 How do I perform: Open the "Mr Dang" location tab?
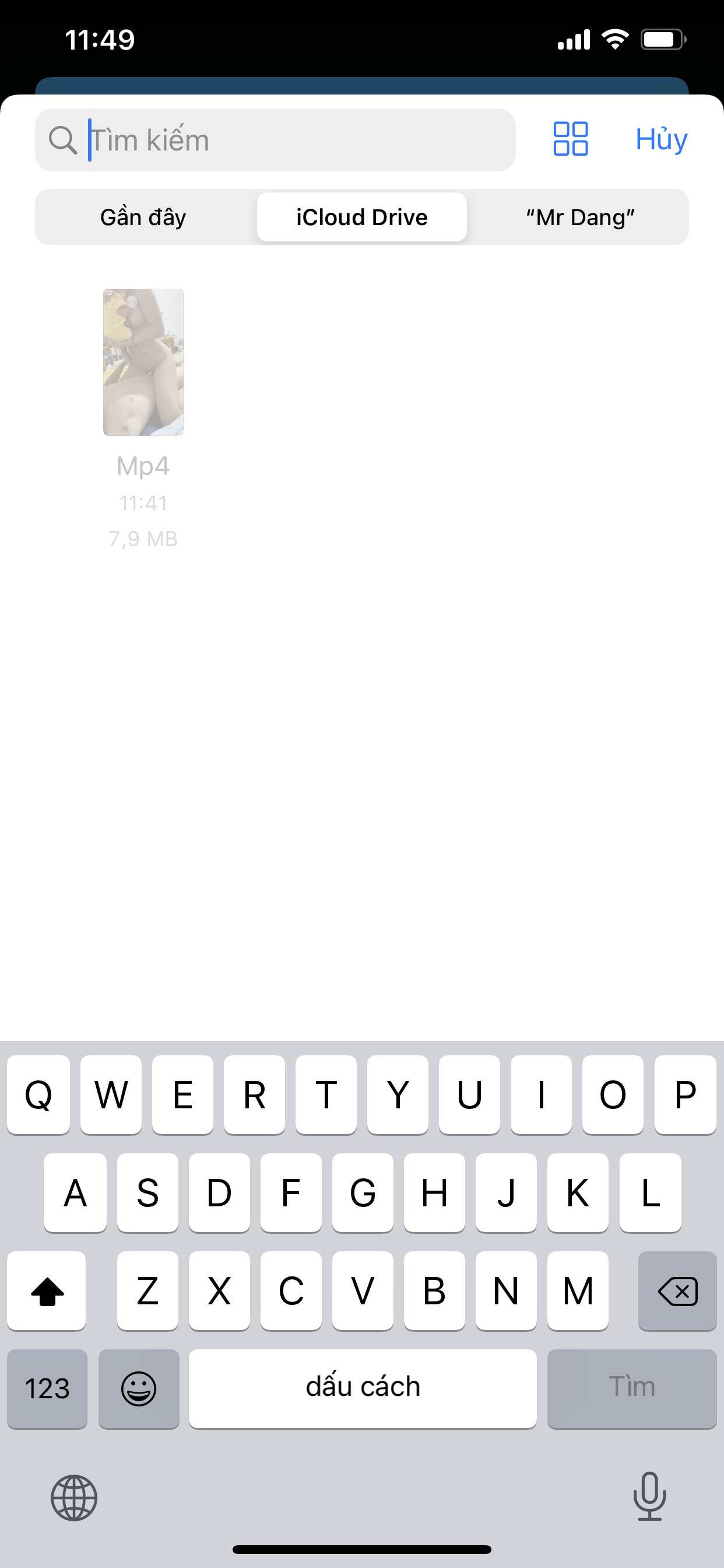(x=580, y=218)
